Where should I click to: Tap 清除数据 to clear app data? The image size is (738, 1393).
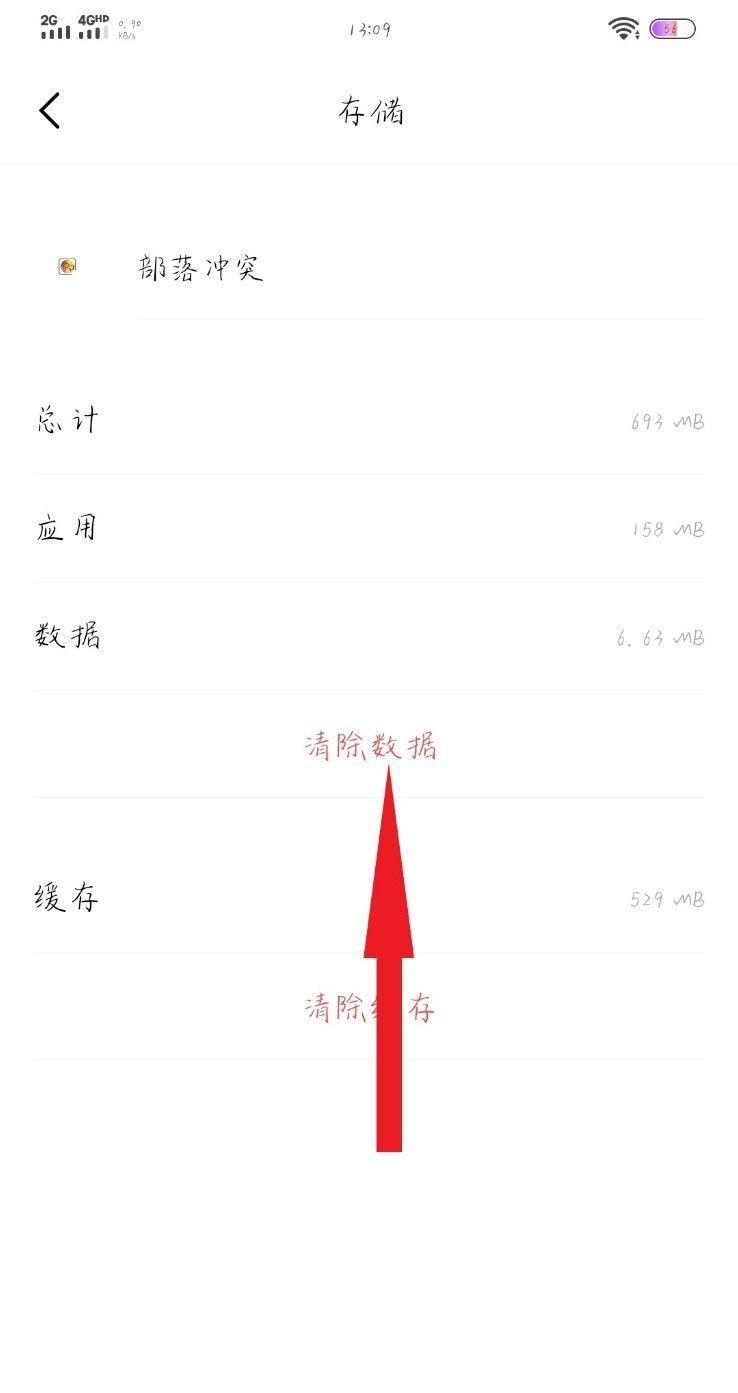(x=369, y=745)
